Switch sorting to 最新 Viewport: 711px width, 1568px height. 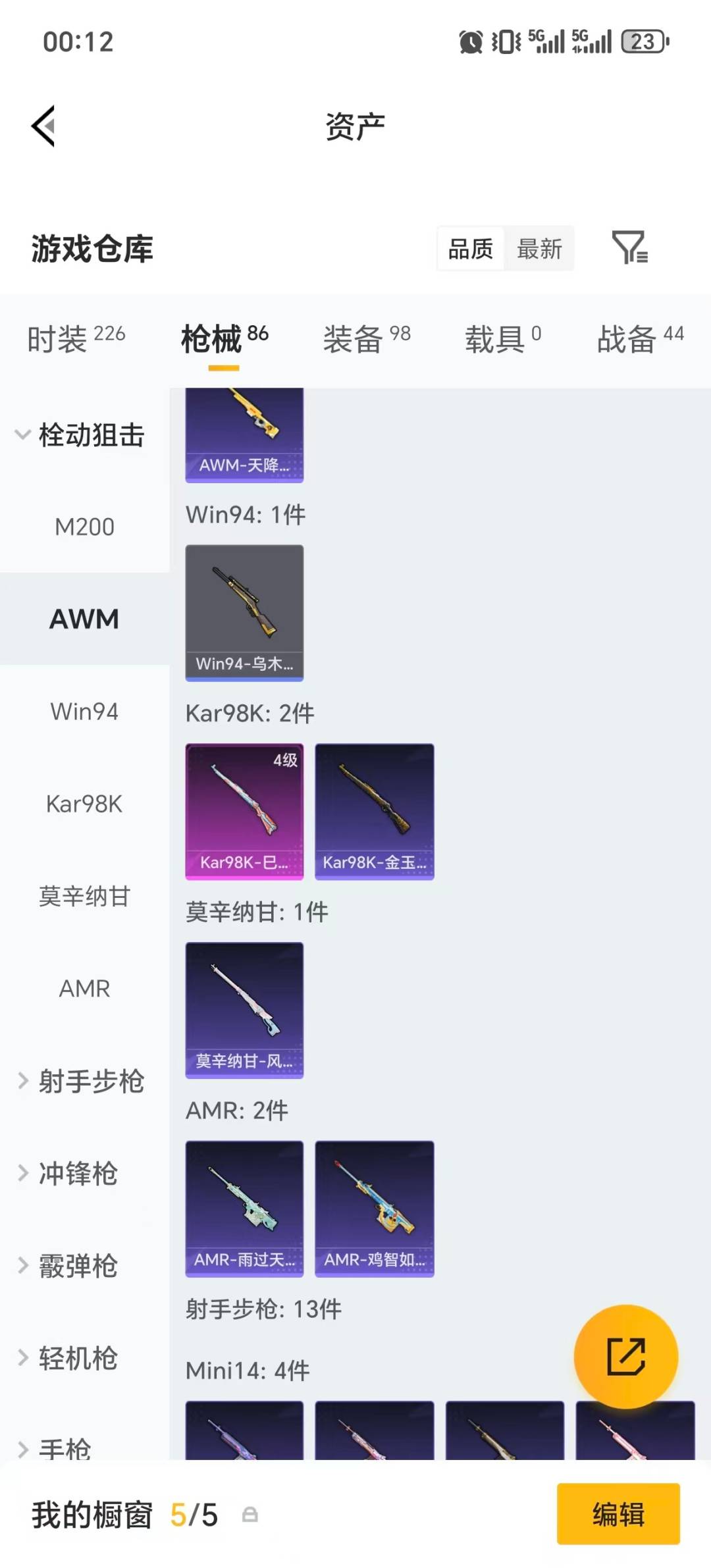[539, 249]
